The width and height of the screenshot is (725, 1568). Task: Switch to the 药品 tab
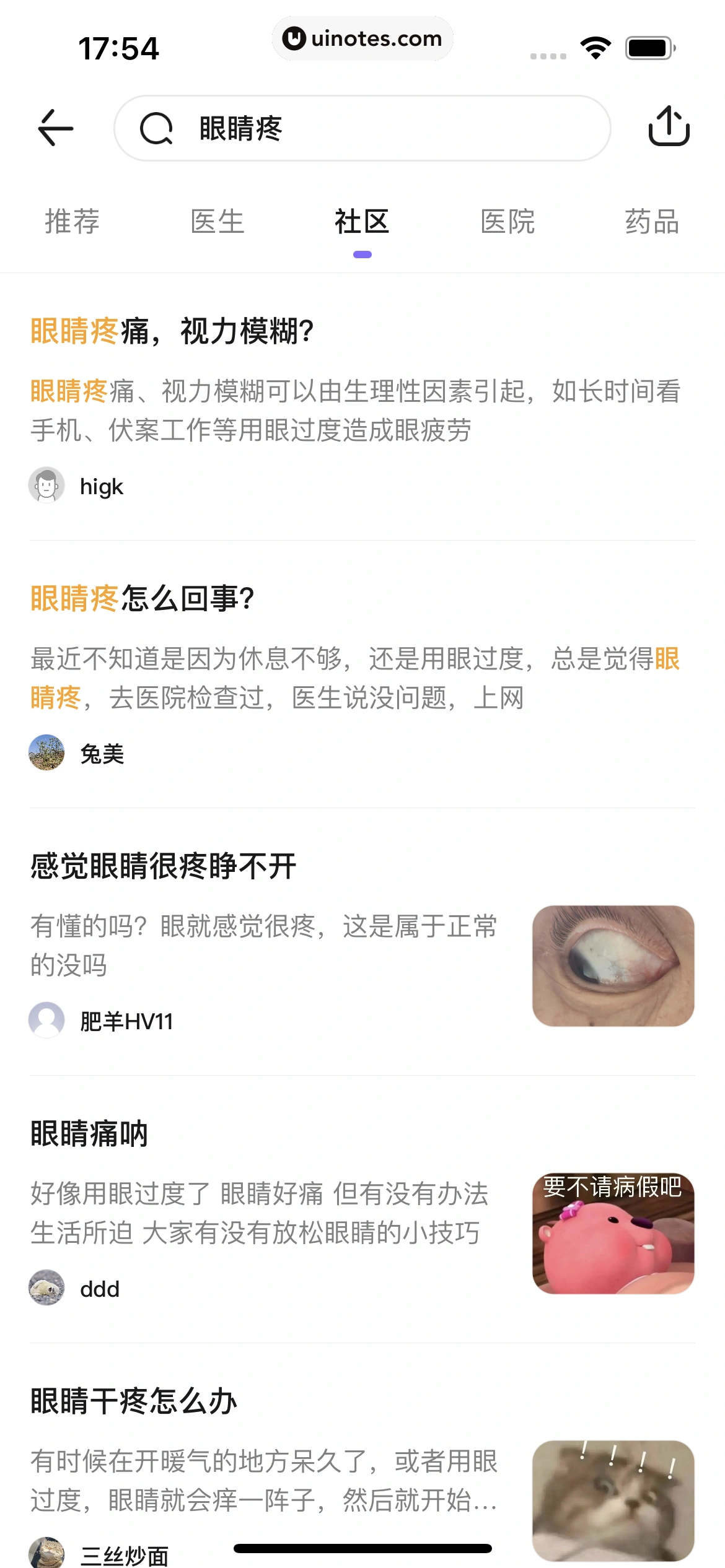click(x=652, y=222)
